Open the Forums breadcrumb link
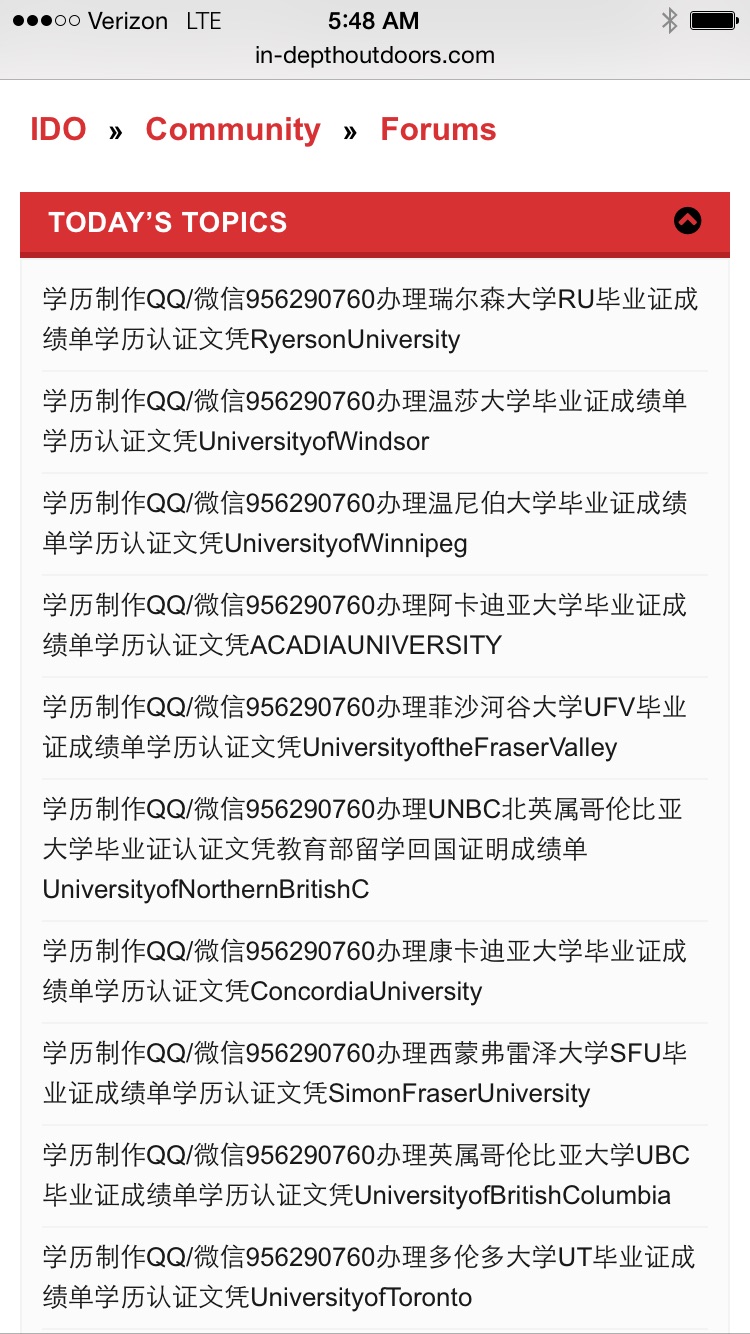750x1334 pixels. tap(438, 129)
